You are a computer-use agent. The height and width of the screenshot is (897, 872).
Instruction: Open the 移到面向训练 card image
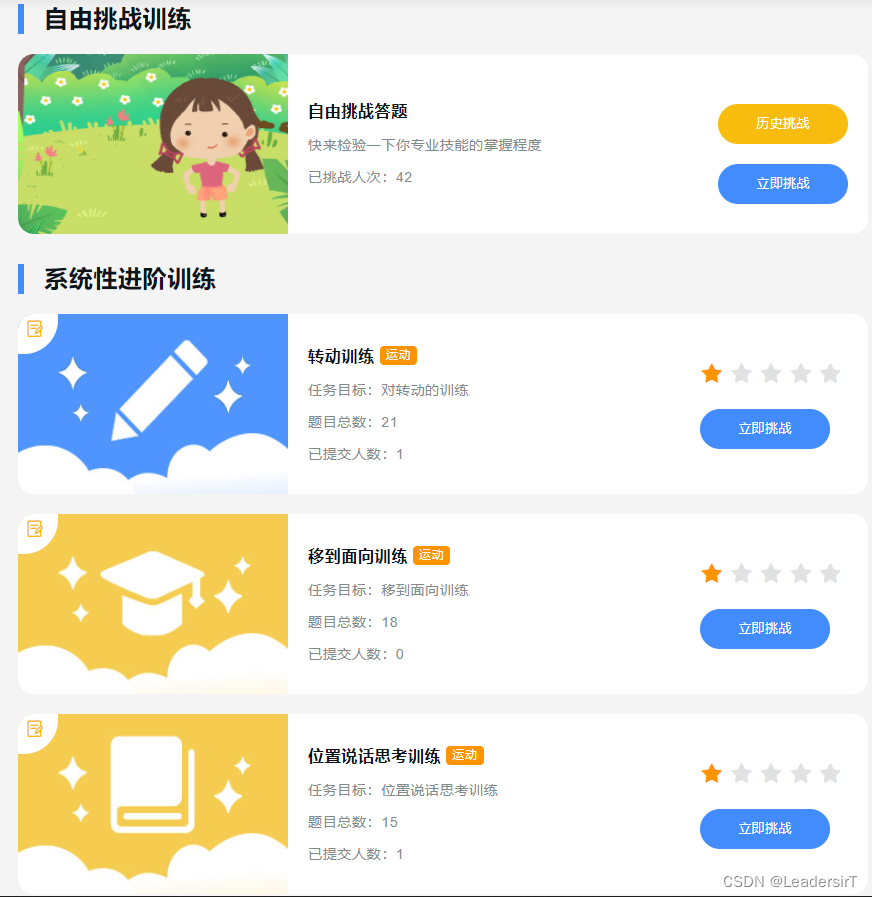tap(153, 604)
